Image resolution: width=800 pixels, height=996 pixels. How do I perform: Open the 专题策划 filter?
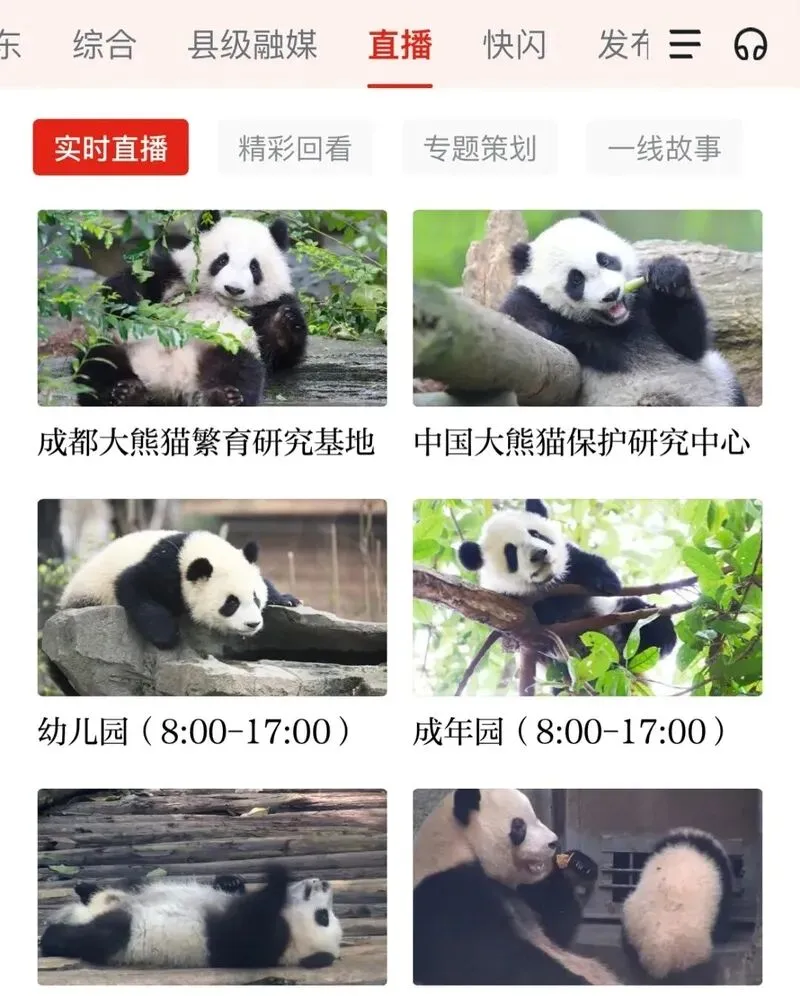coord(480,148)
